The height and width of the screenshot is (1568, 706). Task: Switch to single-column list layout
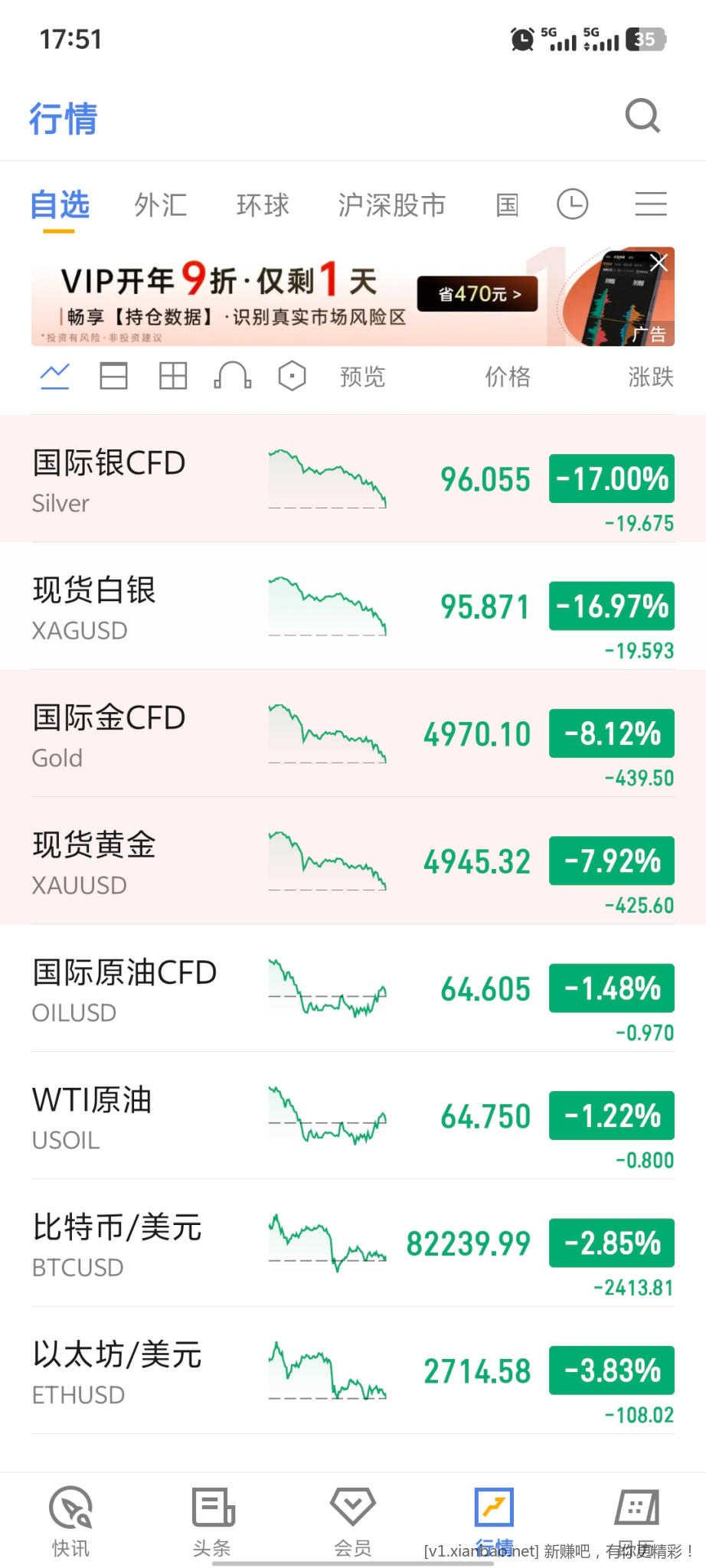coord(113,375)
